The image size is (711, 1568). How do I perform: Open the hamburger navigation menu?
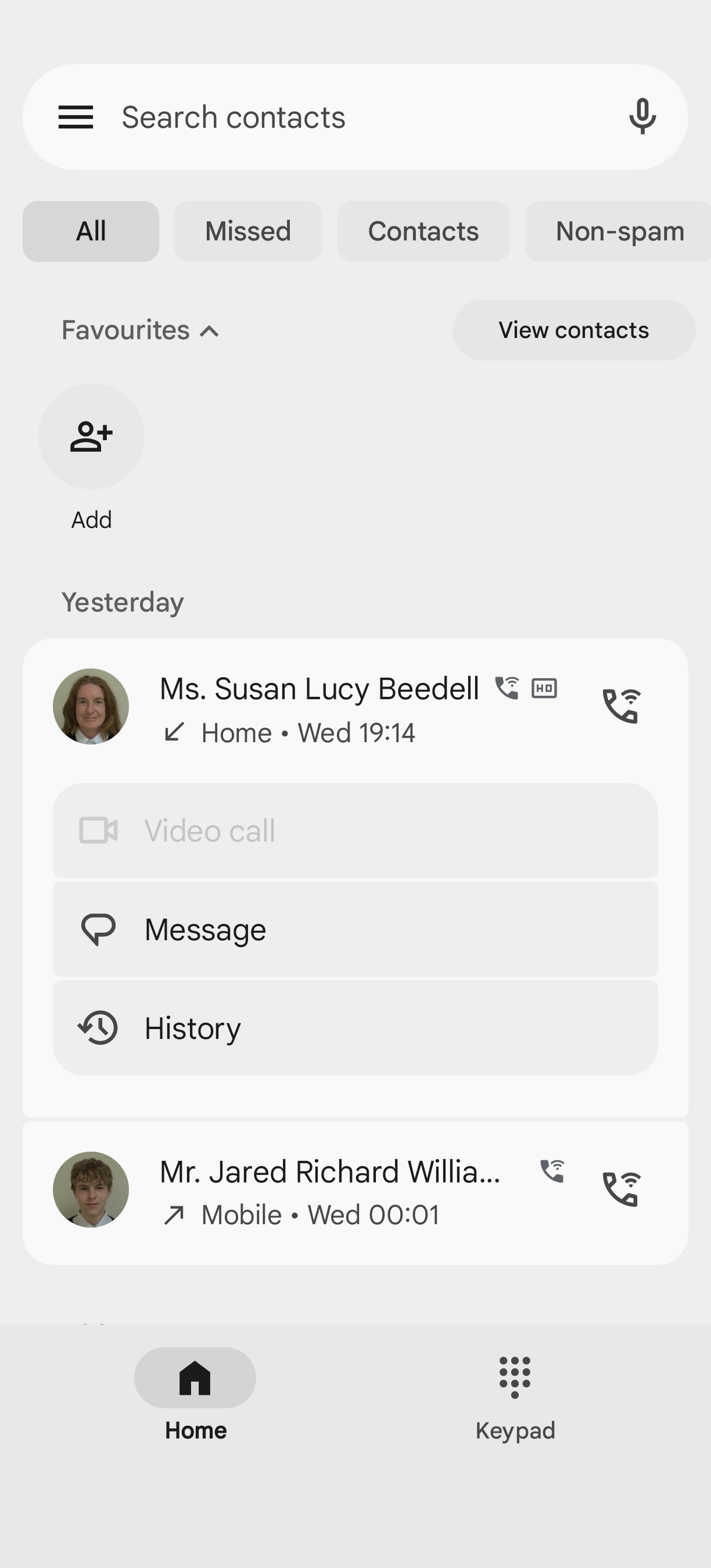point(76,117)
